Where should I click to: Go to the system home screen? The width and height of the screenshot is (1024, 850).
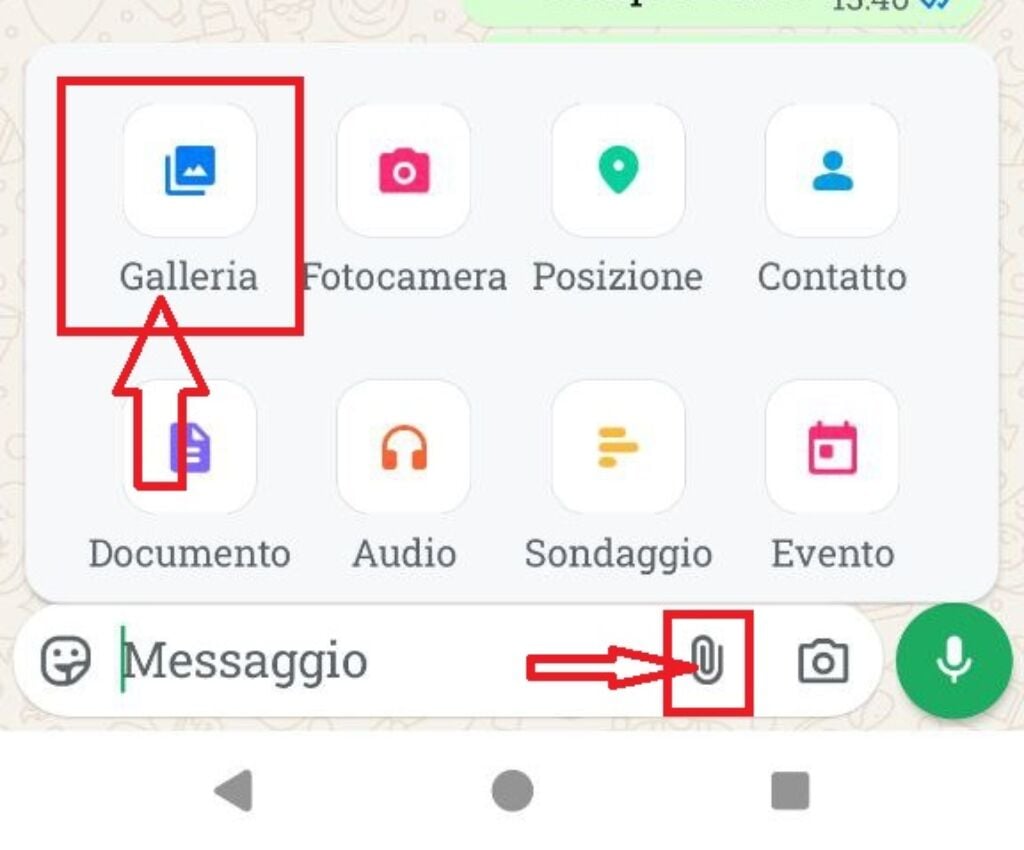[x=512, y=792]
